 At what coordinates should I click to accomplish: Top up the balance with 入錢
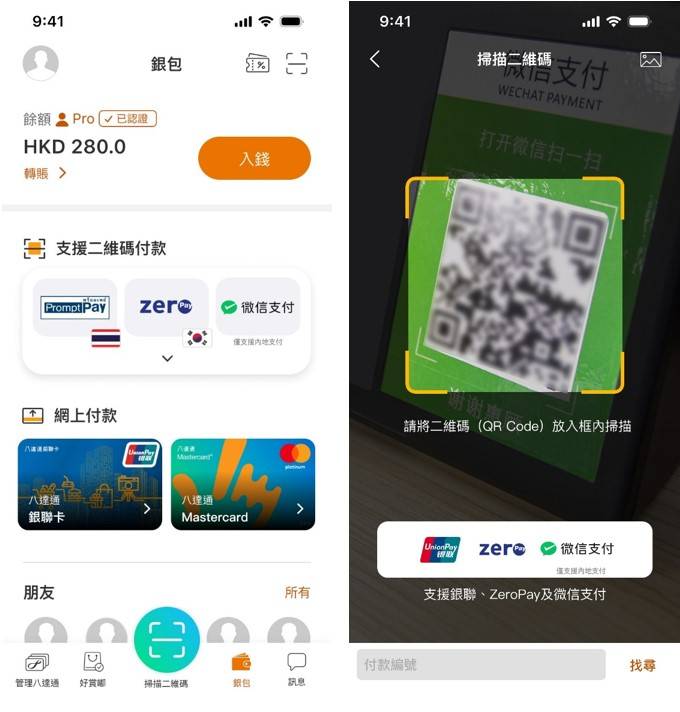[254, 158]
